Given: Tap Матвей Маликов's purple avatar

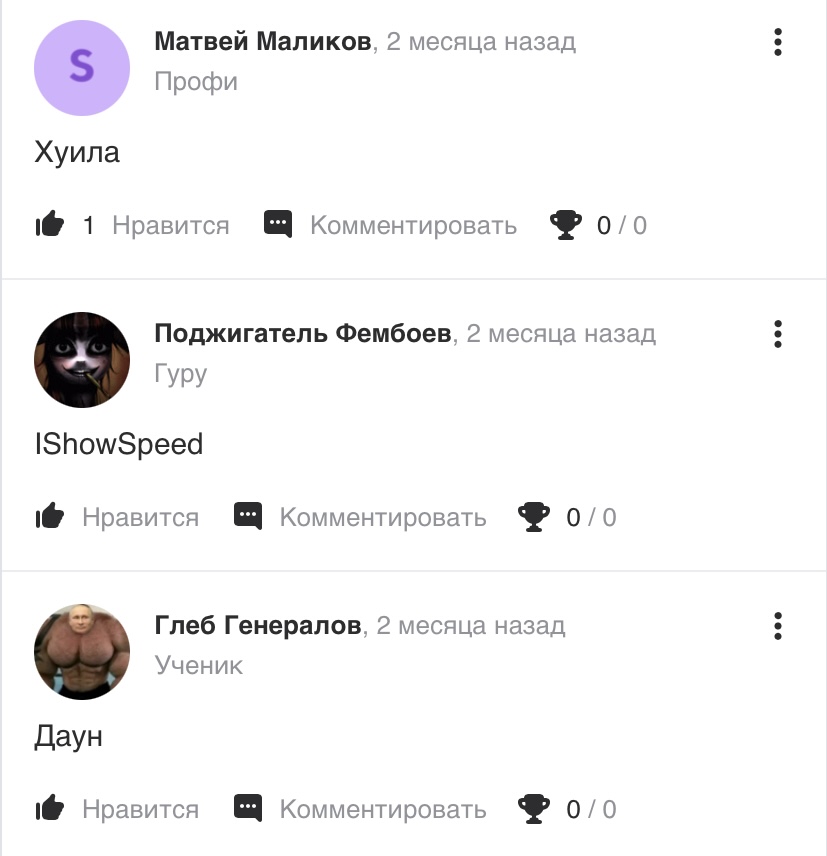Looking at the screenshot, I should tap(82, 68).
